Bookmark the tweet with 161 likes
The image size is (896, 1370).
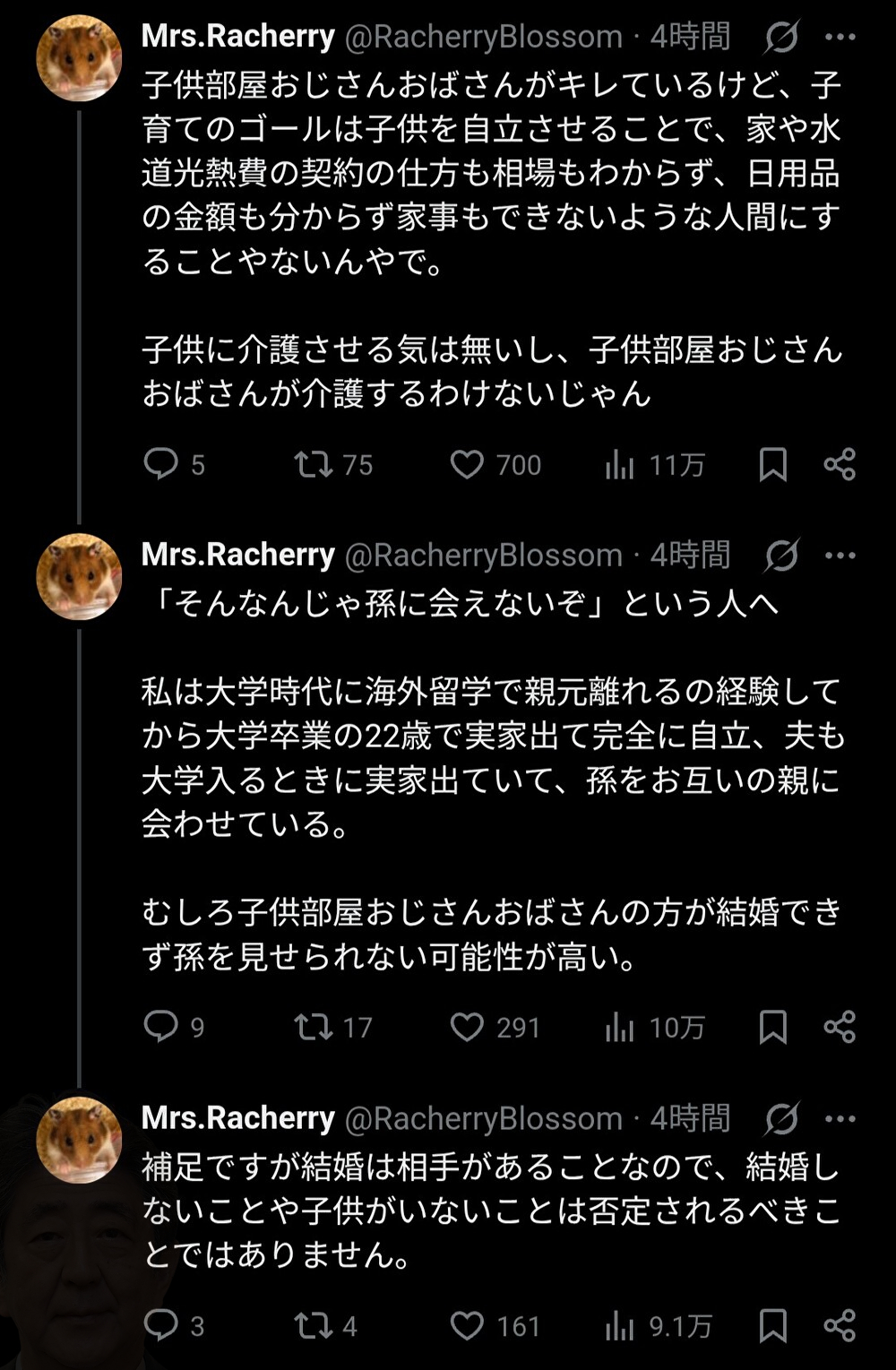[773, 1325]
